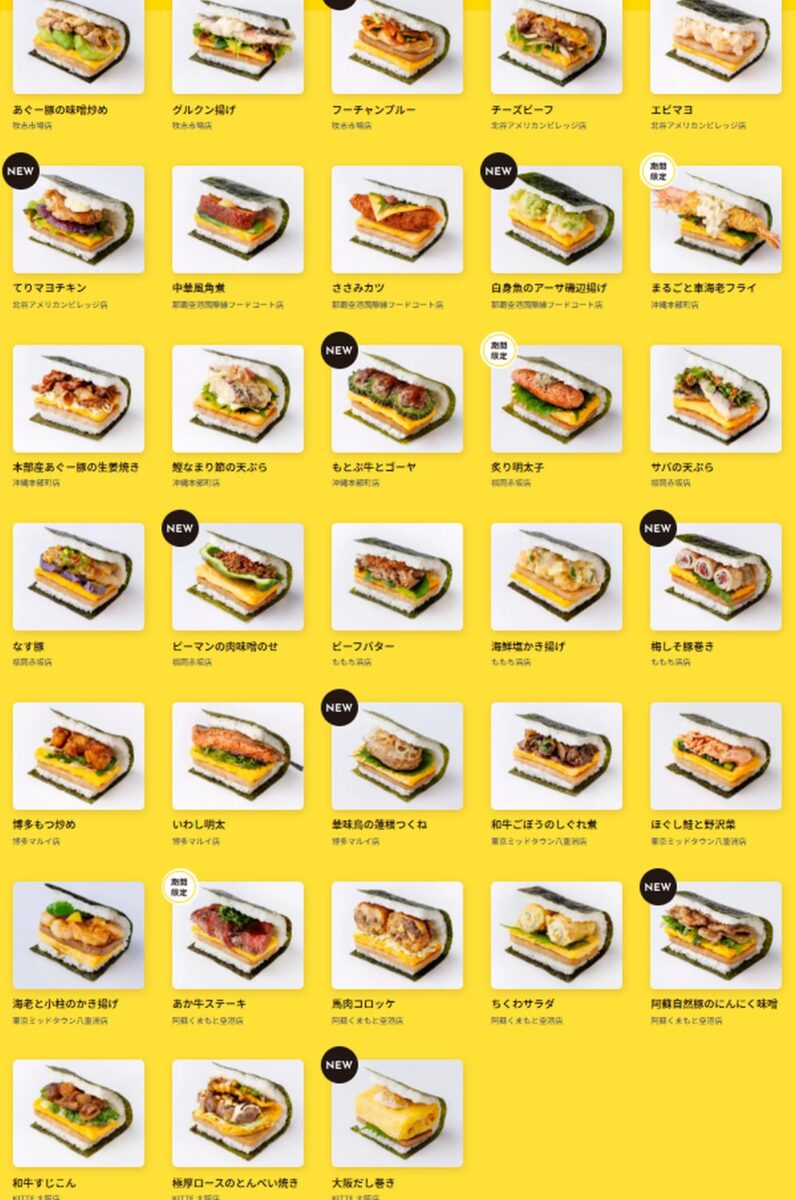
Task: Open the 和牛すじこん item card
Action: click(x=78, y=1113)
